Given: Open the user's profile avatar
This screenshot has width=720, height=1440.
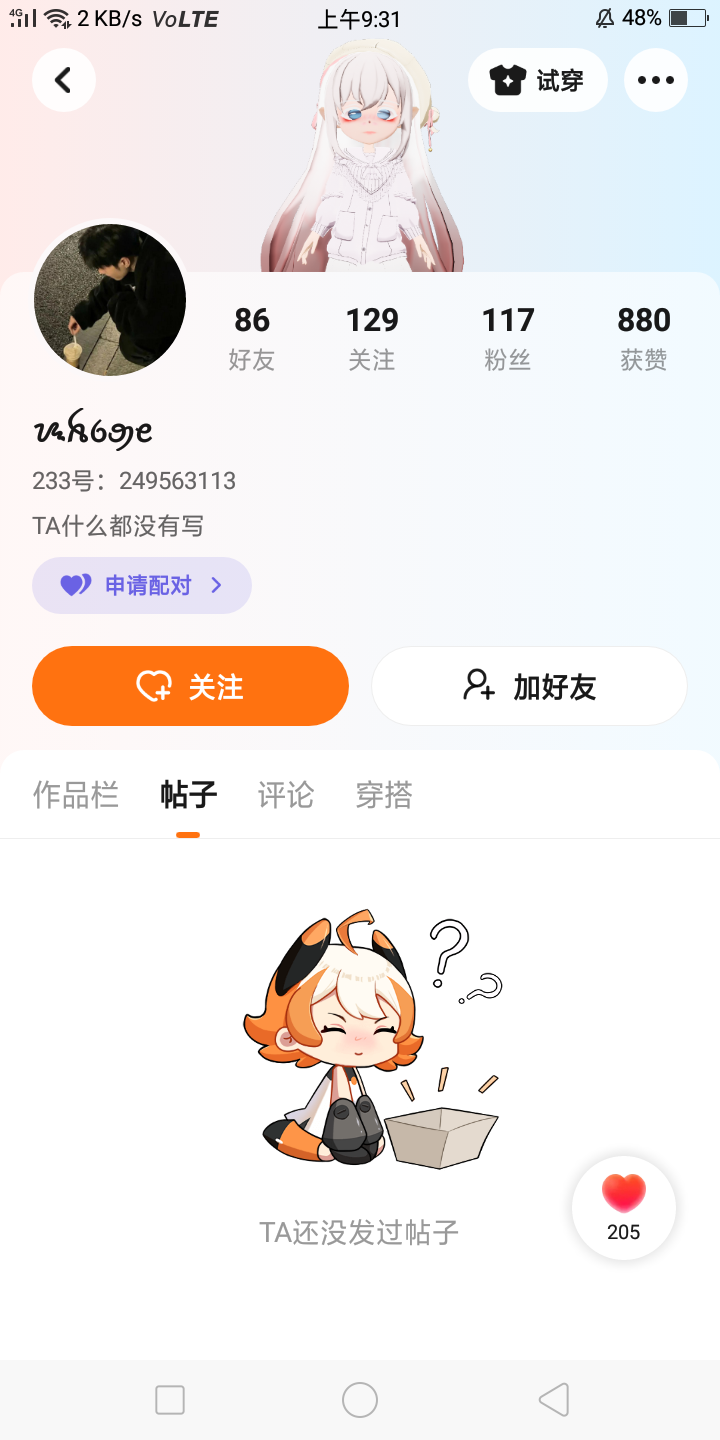Looking at the screenshot, I should coord(110,300).
